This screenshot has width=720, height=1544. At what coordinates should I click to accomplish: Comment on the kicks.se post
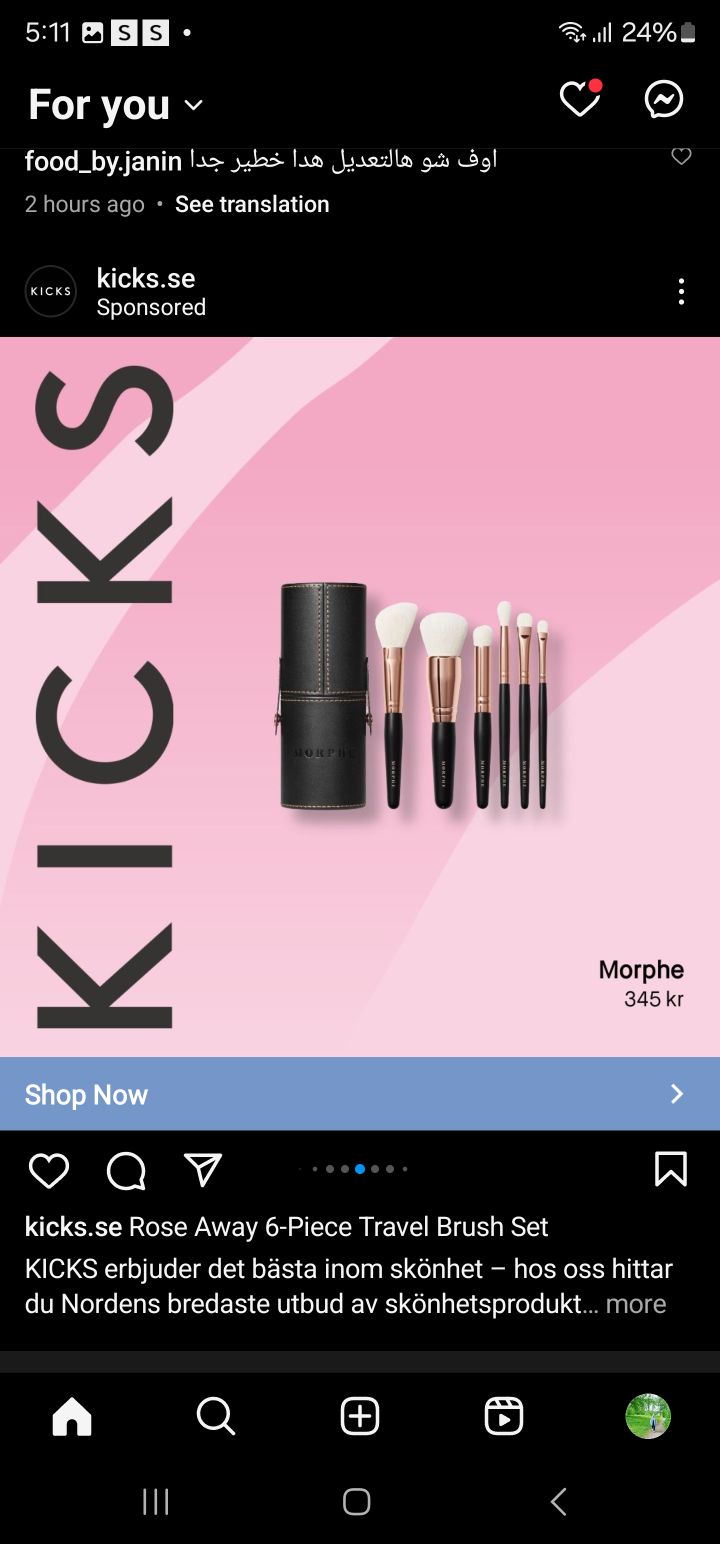[x=126, y=1170]
